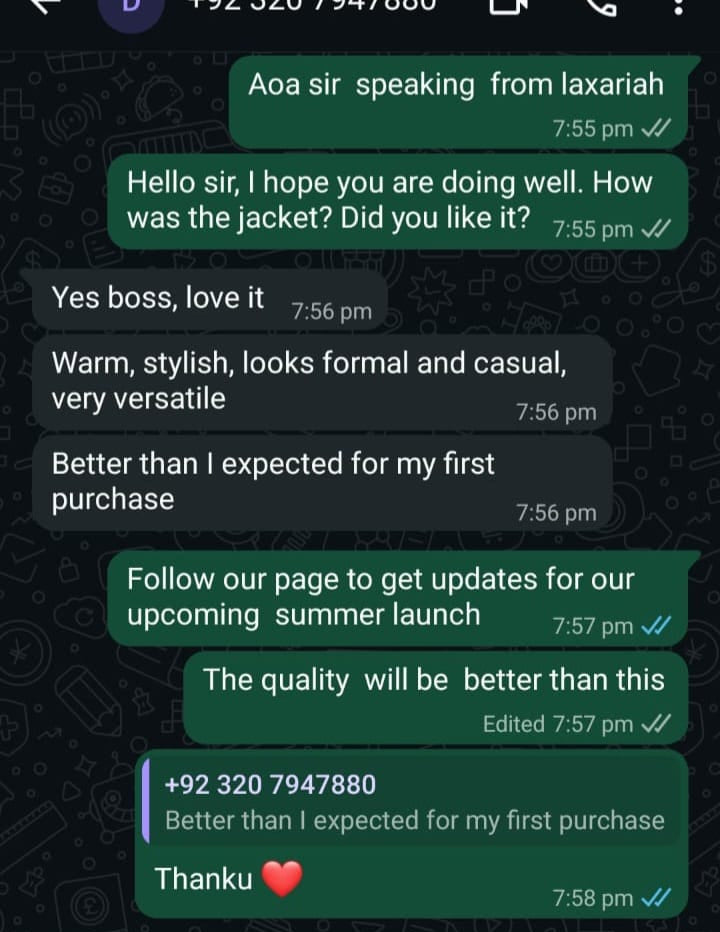Viewport: 720px width, 932px height.
Task: Go back using the top-left arrow
Action: pyautogui.click(x=42, y=5)
